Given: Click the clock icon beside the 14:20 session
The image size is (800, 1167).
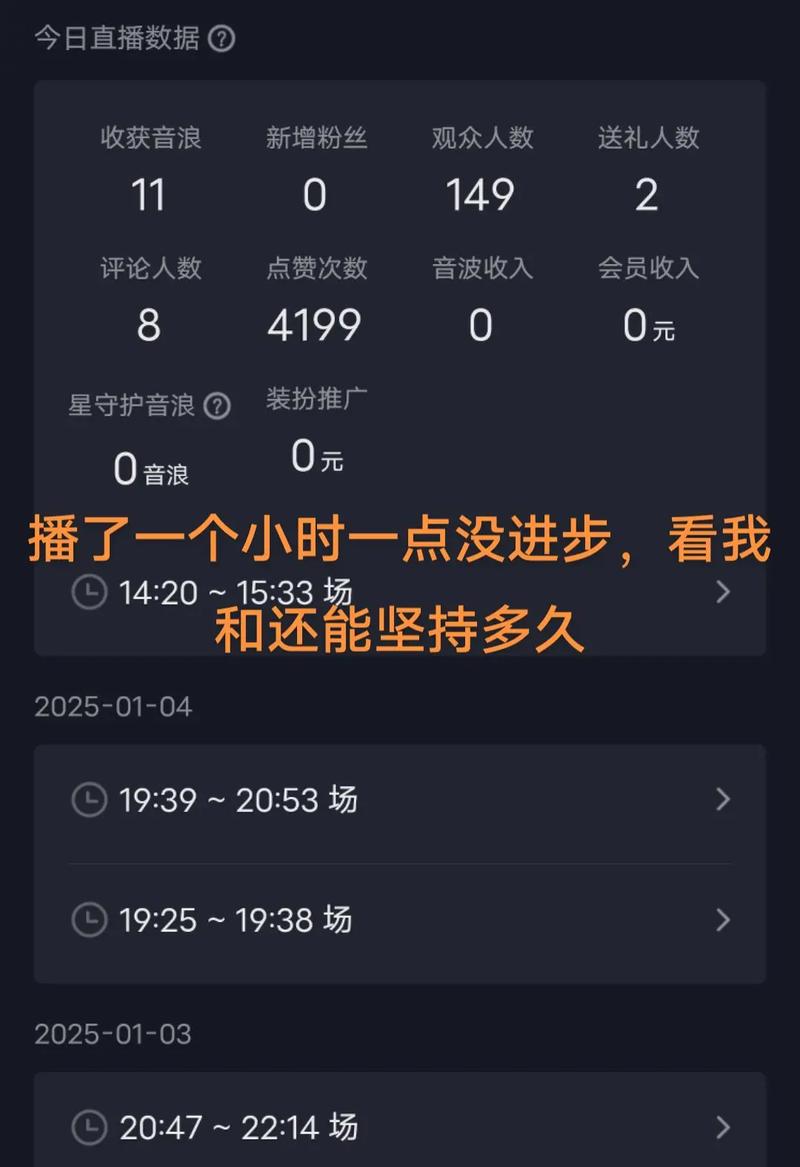Looking at the screenshot, I should click(89, 592).
